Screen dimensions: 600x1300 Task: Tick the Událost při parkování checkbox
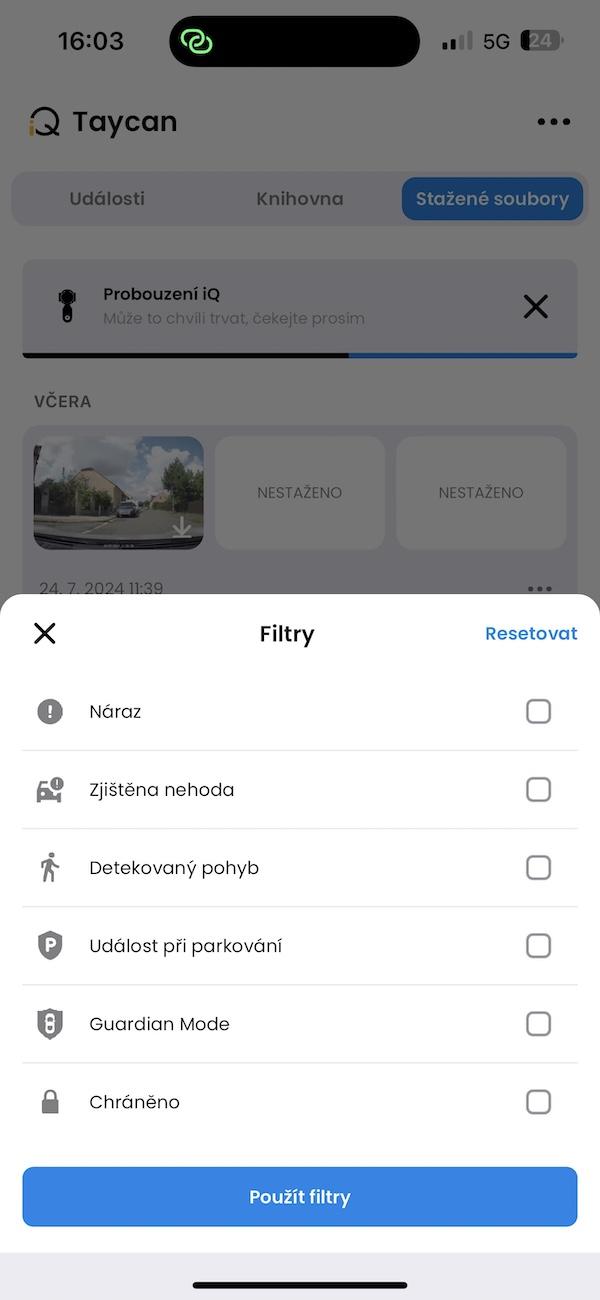pyautogui.click(x=538, y=945)
